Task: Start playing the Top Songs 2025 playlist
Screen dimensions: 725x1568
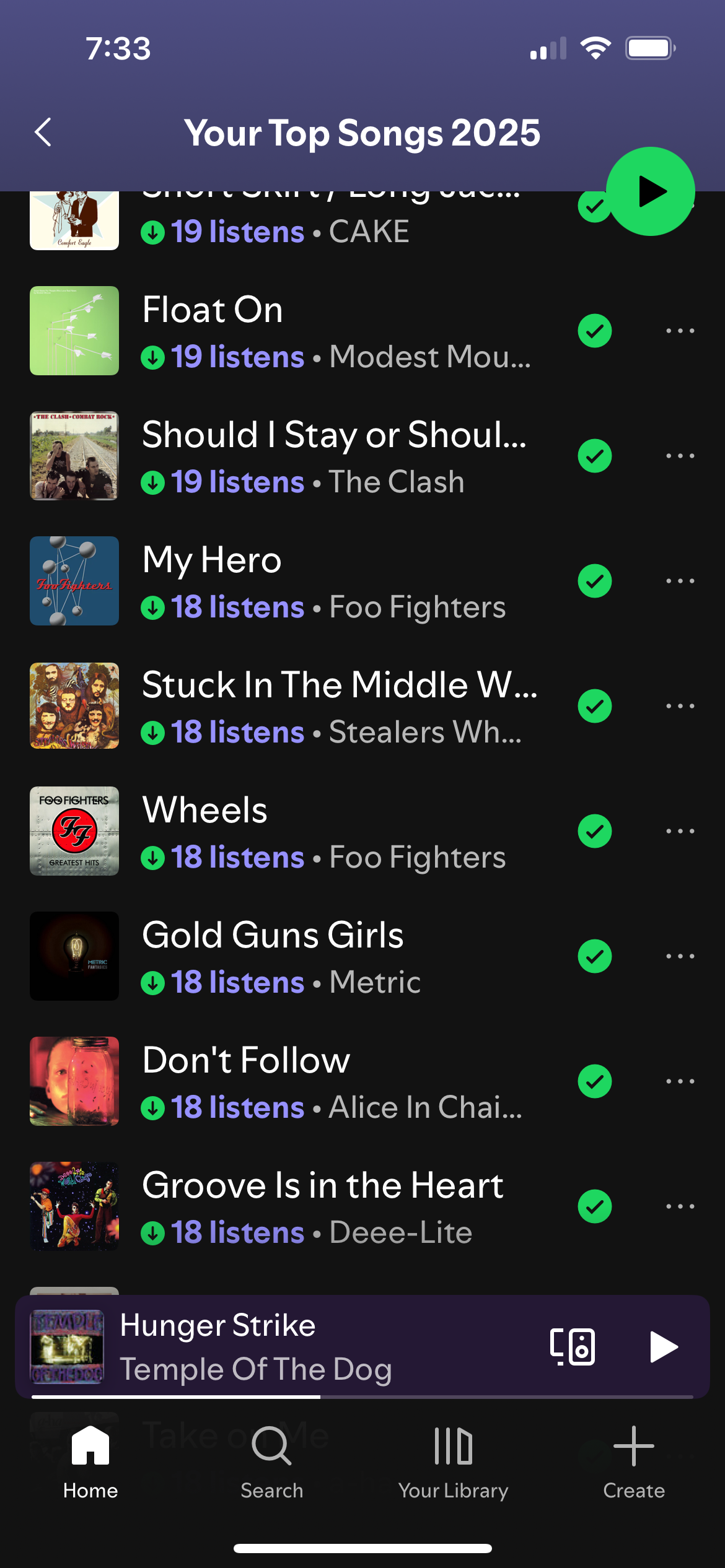Action: (x=650, y=191)
